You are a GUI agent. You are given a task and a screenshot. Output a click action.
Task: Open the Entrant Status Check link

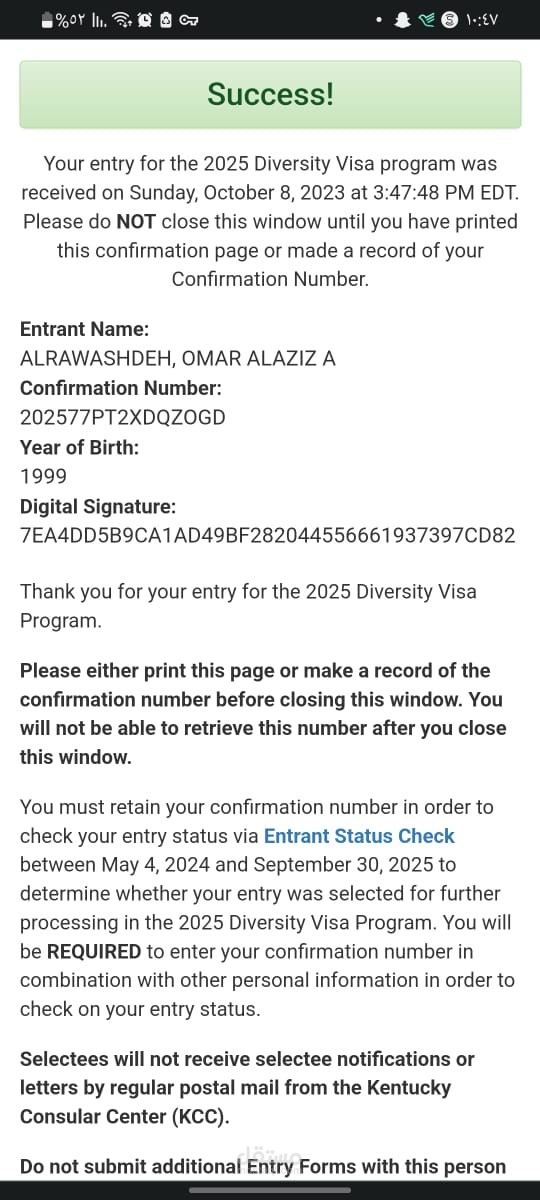pos(359,836)
